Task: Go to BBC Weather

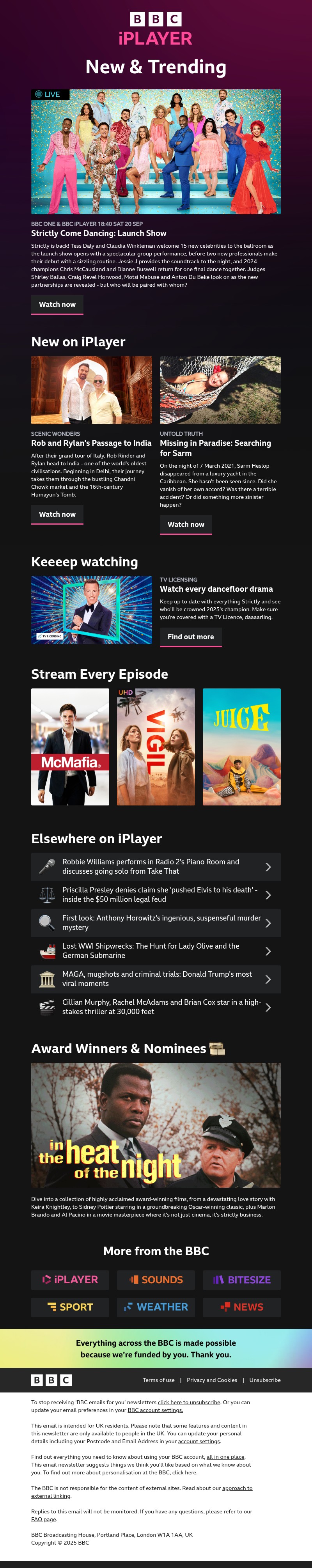Action: point(156,1307)
